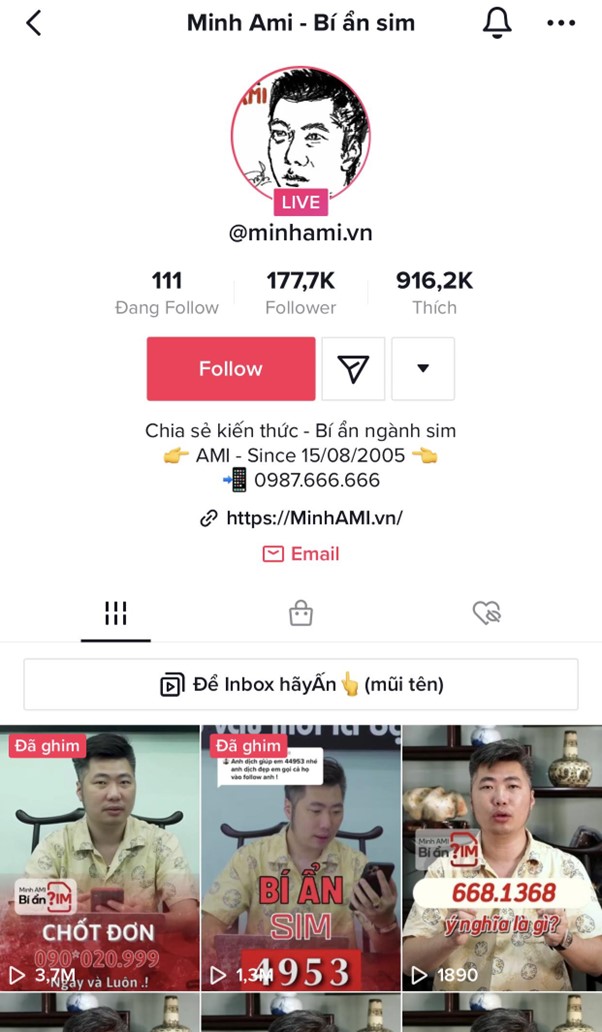The height and width of the screenshot is (1032, 602).
Task: Tap the Email contact link
Action: coord(301,554)
